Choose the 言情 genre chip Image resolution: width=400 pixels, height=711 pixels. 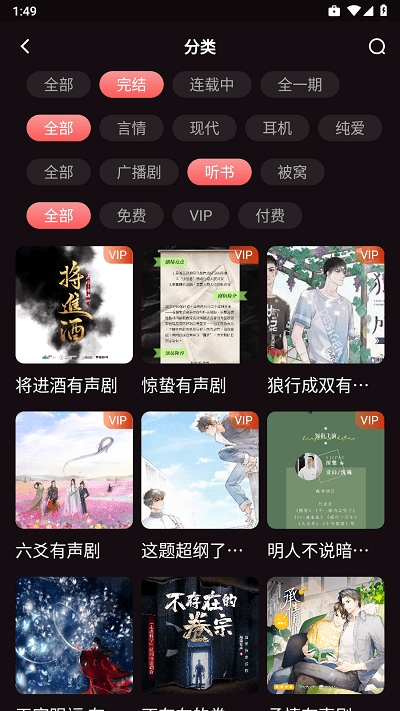tap(132, 128)
